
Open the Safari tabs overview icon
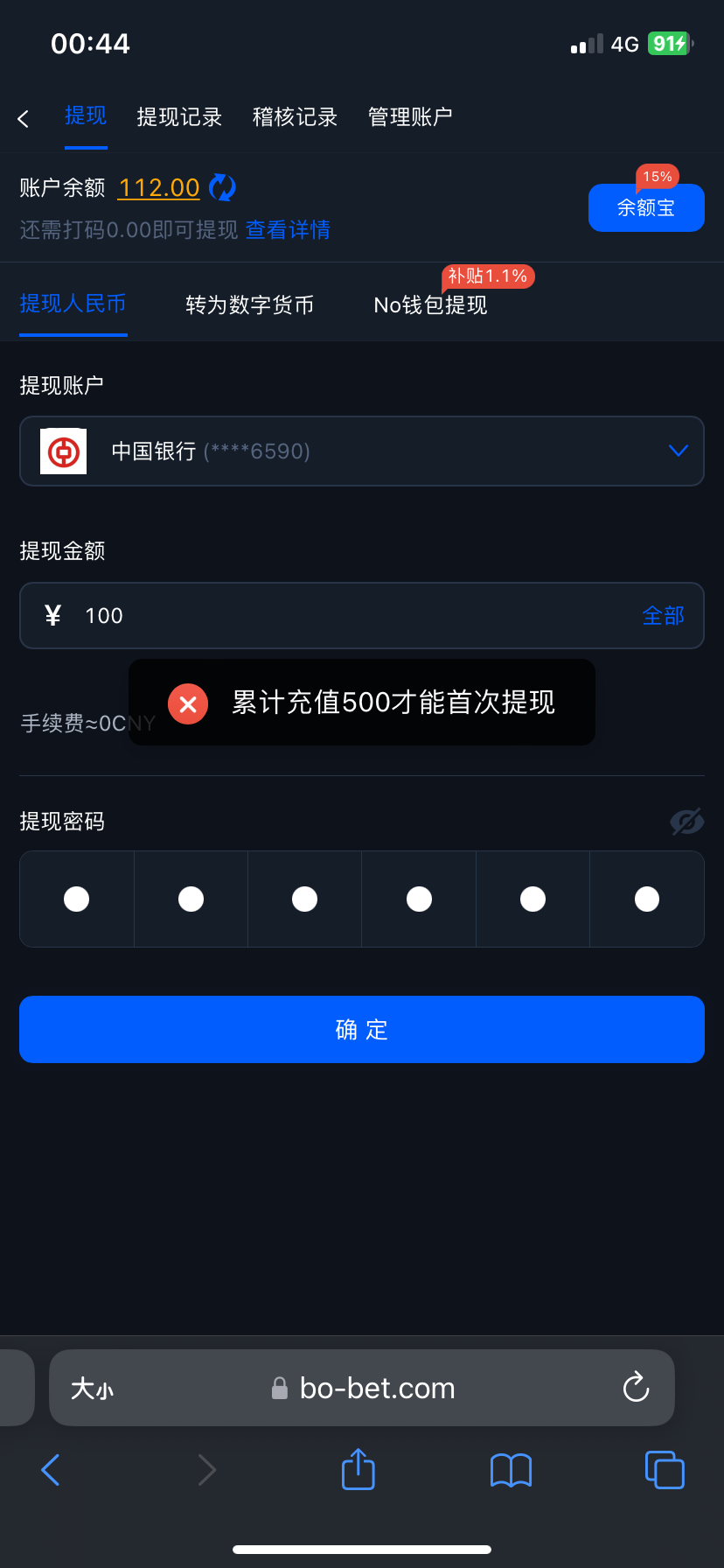(665, 1470)
